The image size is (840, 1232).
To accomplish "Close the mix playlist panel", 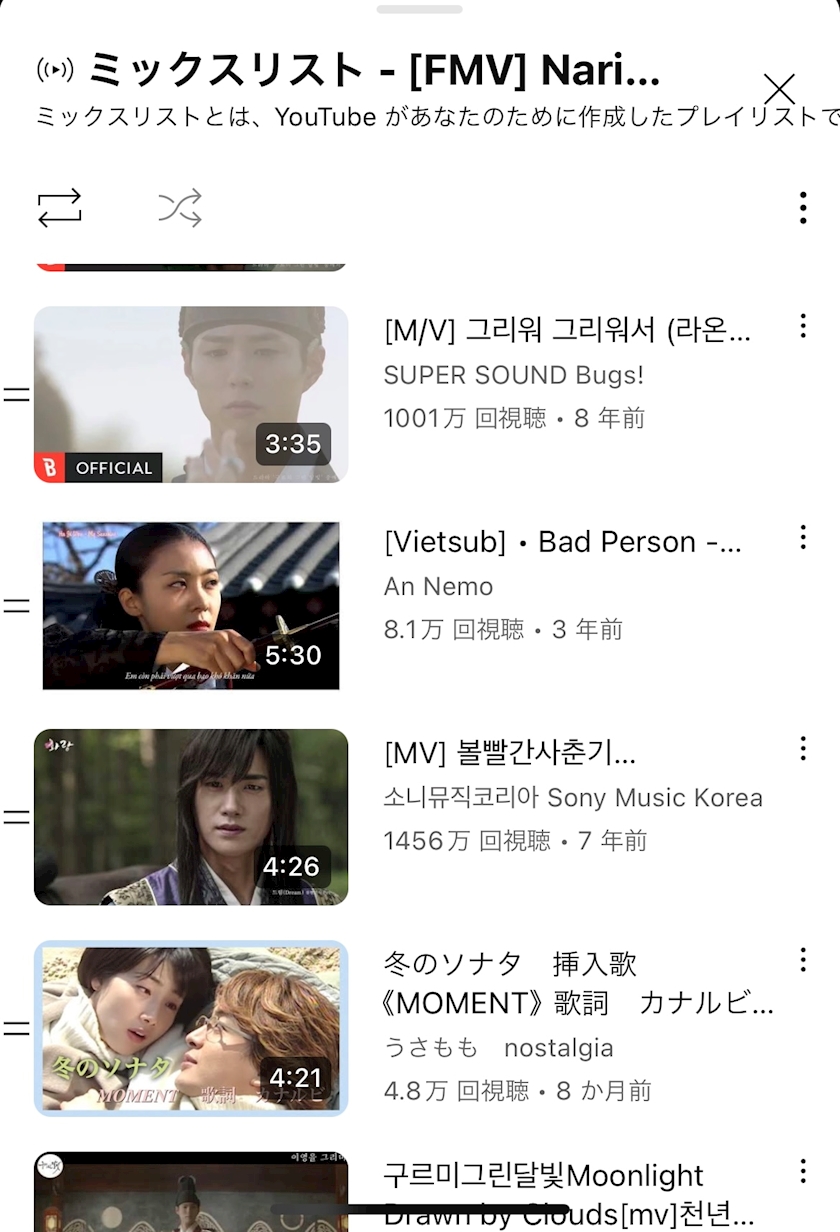I will pyautogui.click(x=779, y=89).
